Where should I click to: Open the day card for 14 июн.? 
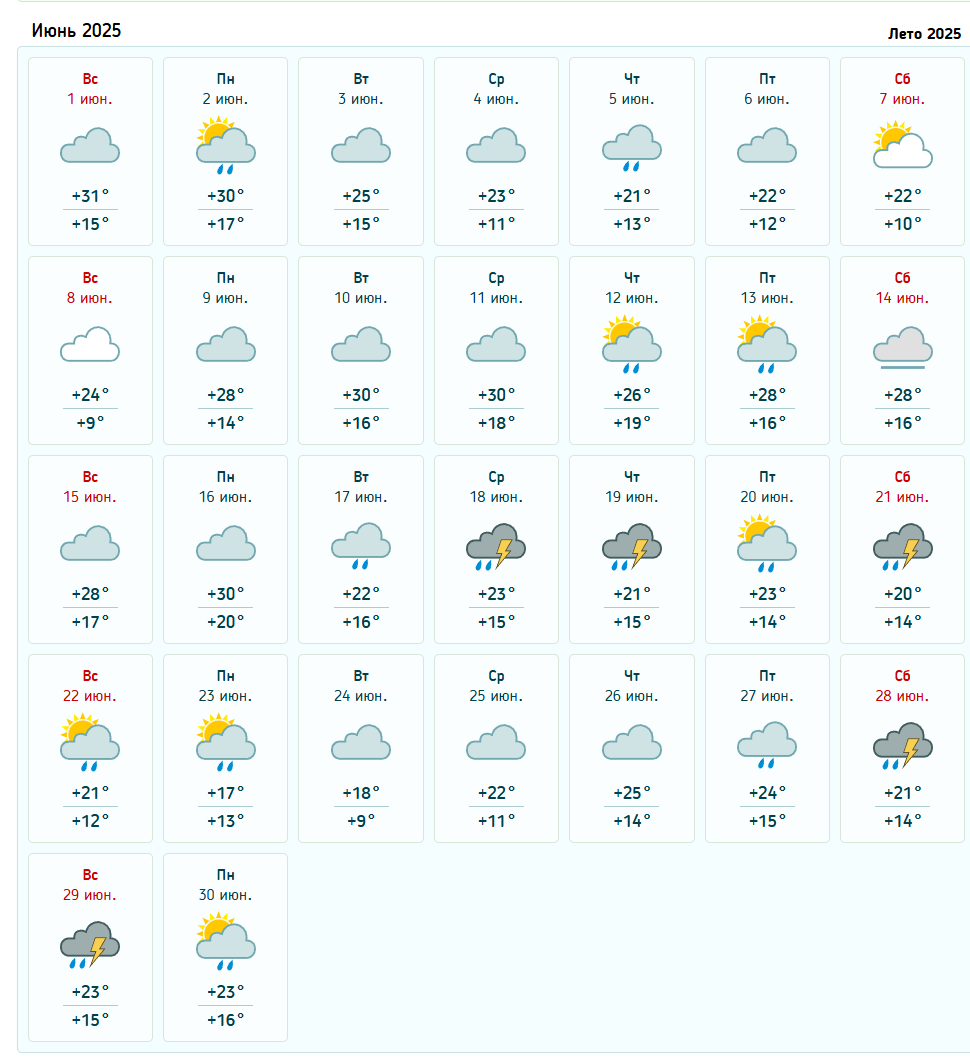pyautogui.click(x=902, y=350)
